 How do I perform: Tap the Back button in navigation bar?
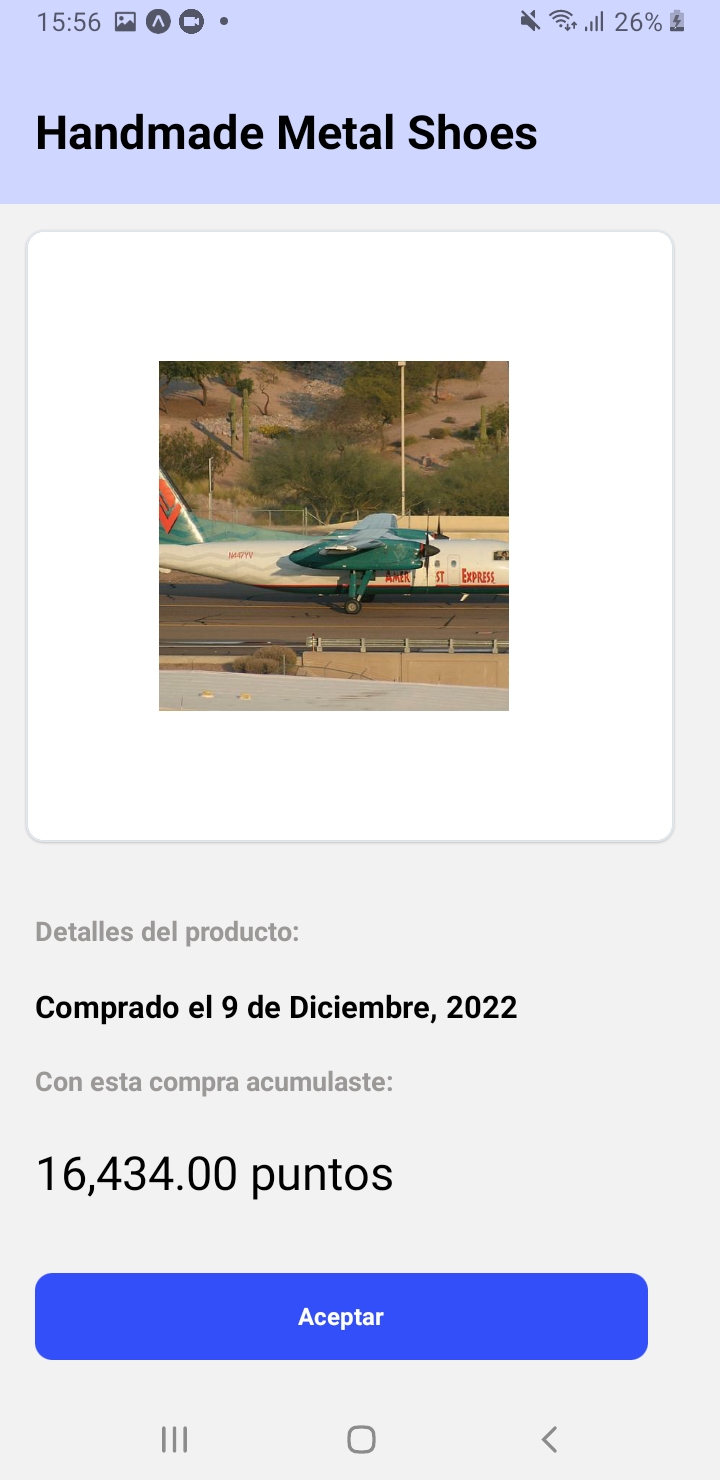(x=548, y=1439)
